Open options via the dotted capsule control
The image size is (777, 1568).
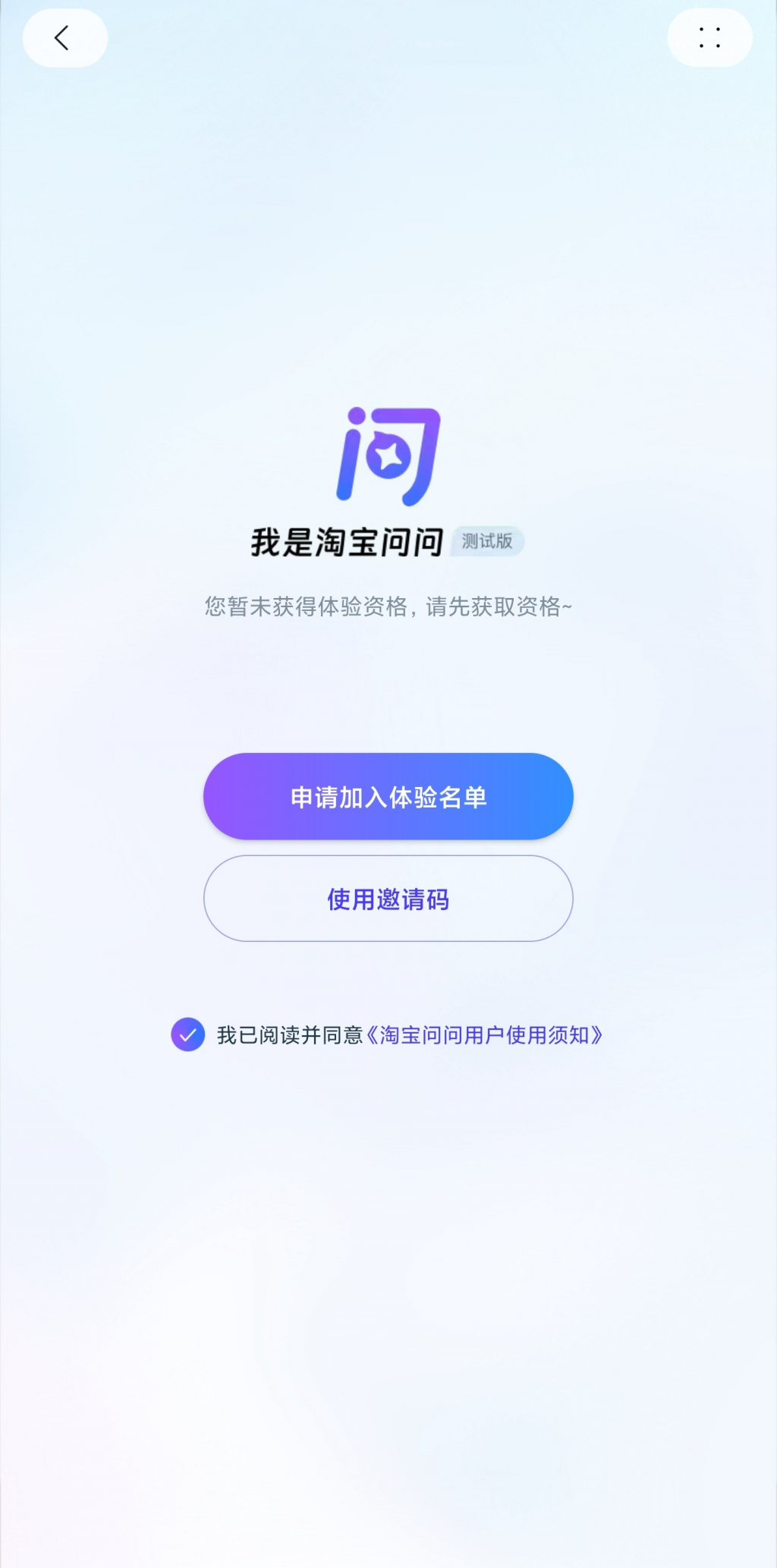[x=709, y=38]
